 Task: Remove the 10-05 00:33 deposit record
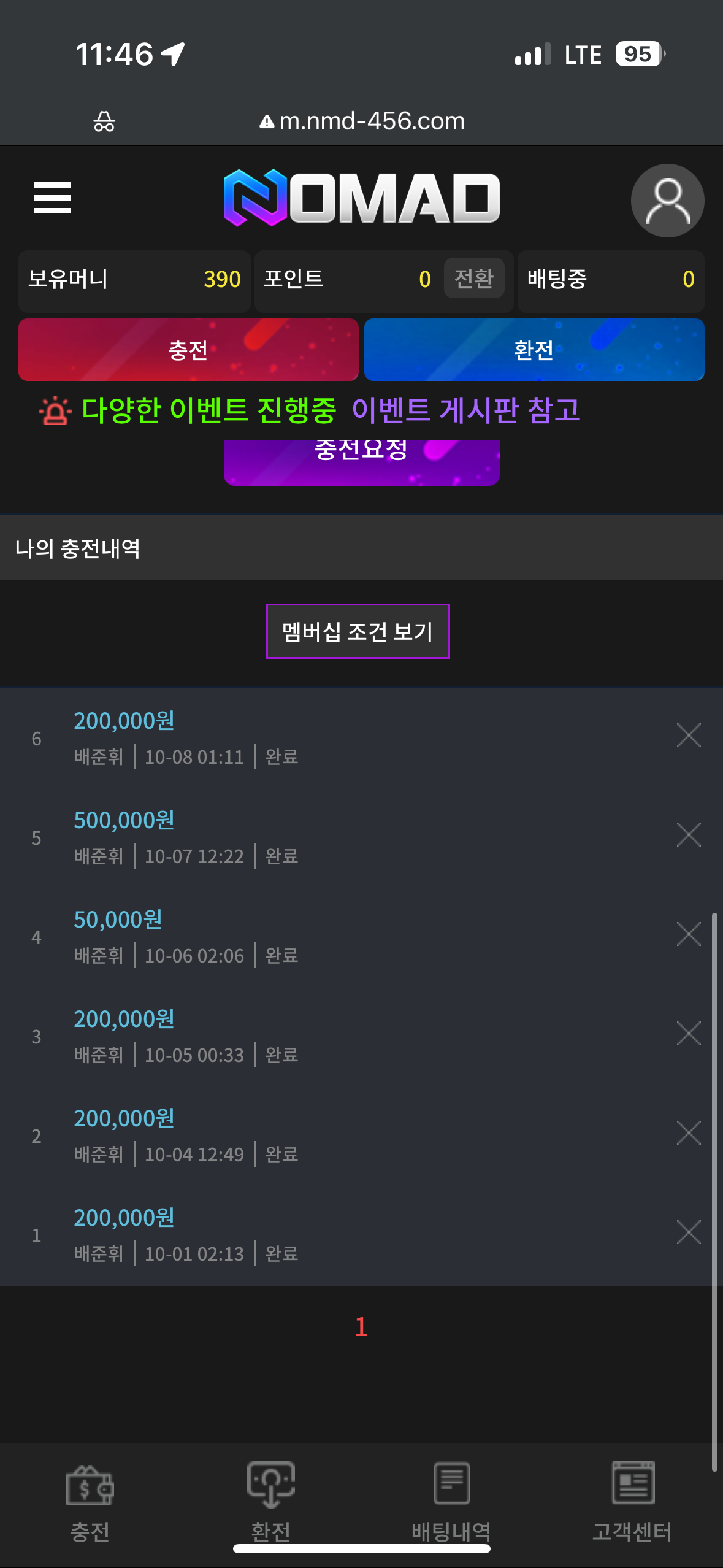pyautogui.click(x=688, y=1034)
